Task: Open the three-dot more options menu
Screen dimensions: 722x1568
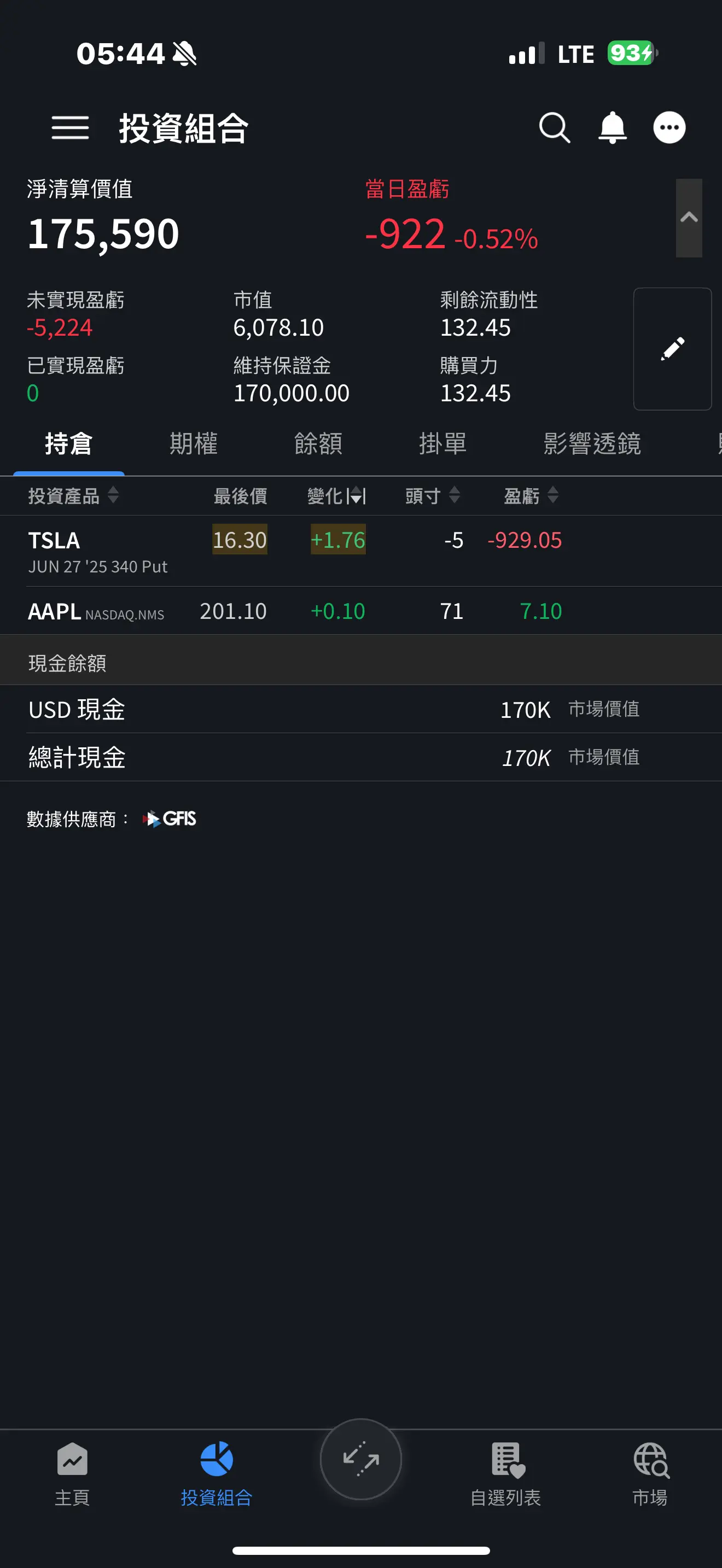Action: 669,128
